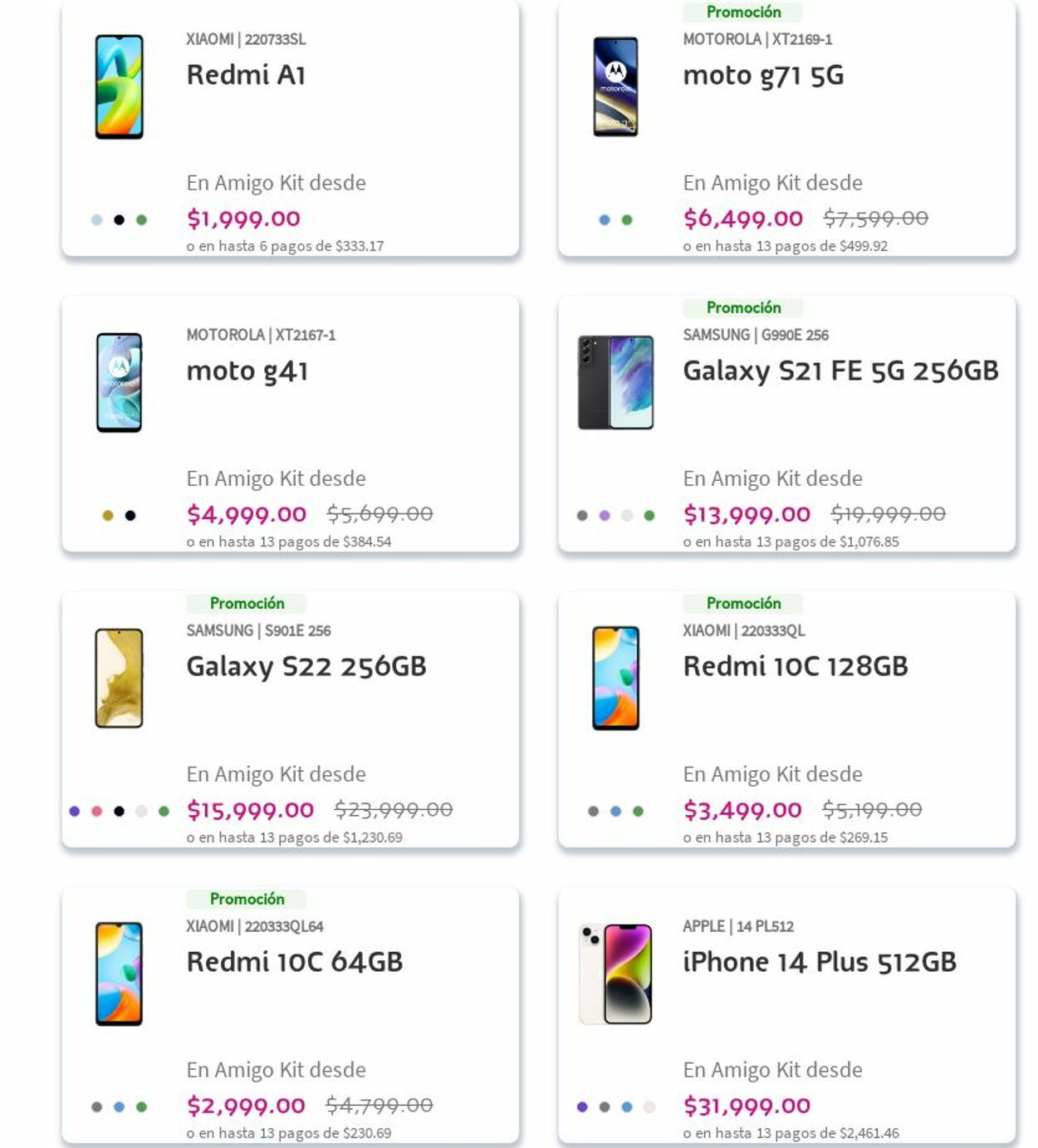1038x1148 pixels.
Task: Pick gold color for moto g41
Action: click(x=108, y=516)
